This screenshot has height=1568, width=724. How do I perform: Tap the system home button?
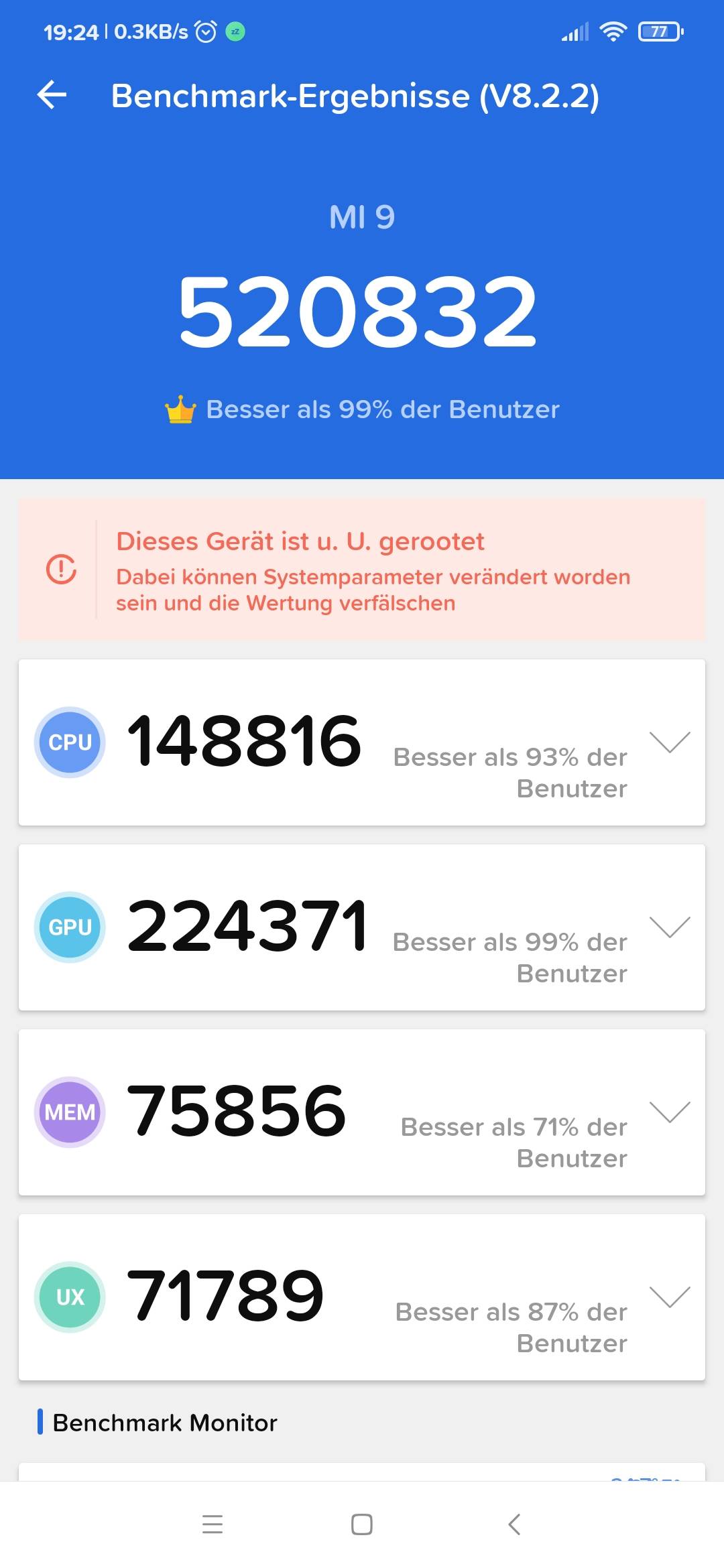[x=362, y=1524]
